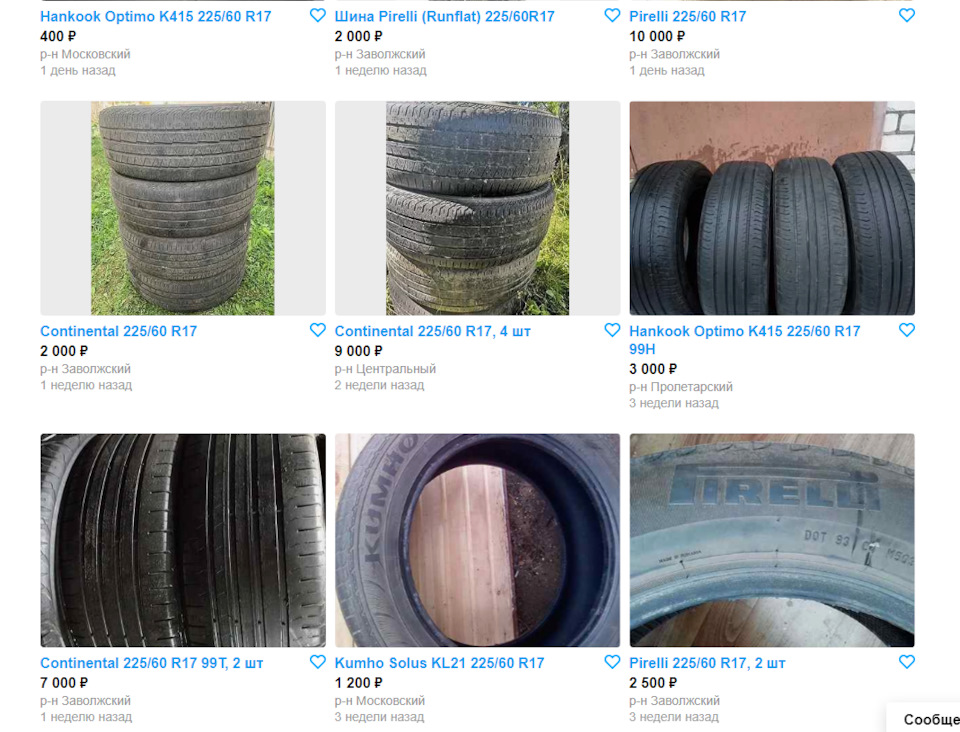Open the Pirelli 225/60 R17 listing priced at 10 000 ₽
Screen dimensions: 960x732
pyautogui.click(x=687, y=17)
